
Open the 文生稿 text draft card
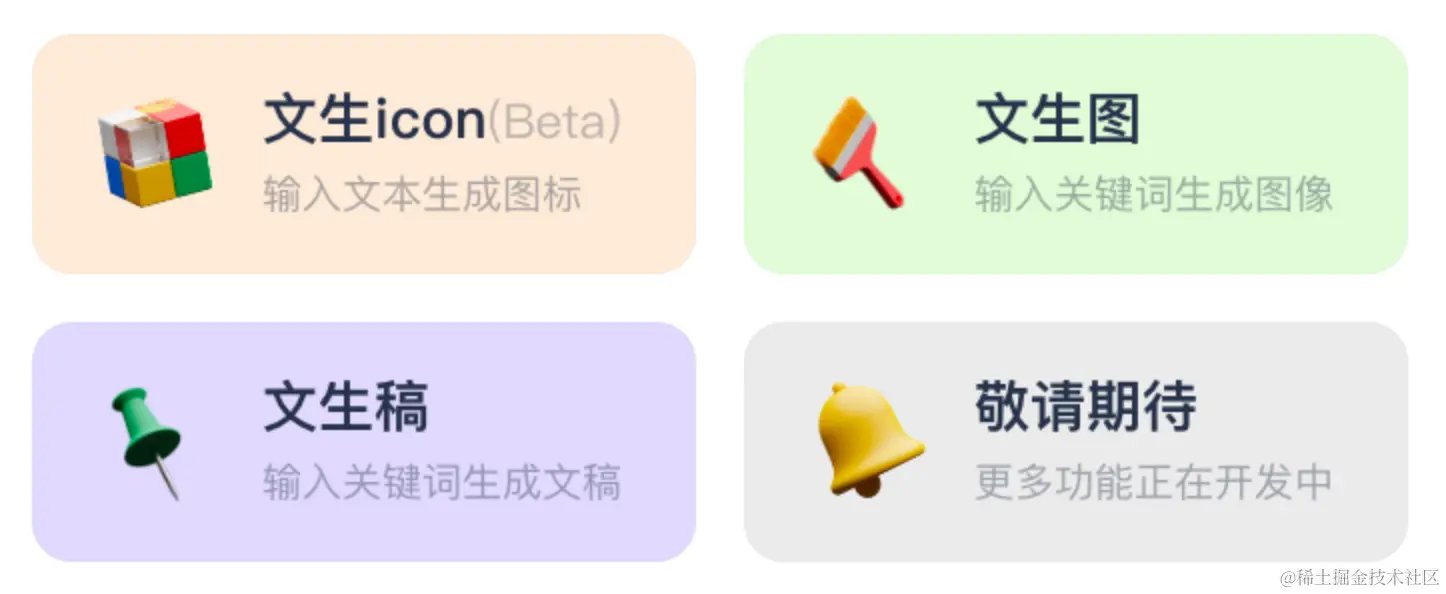[x=363, y=442]
